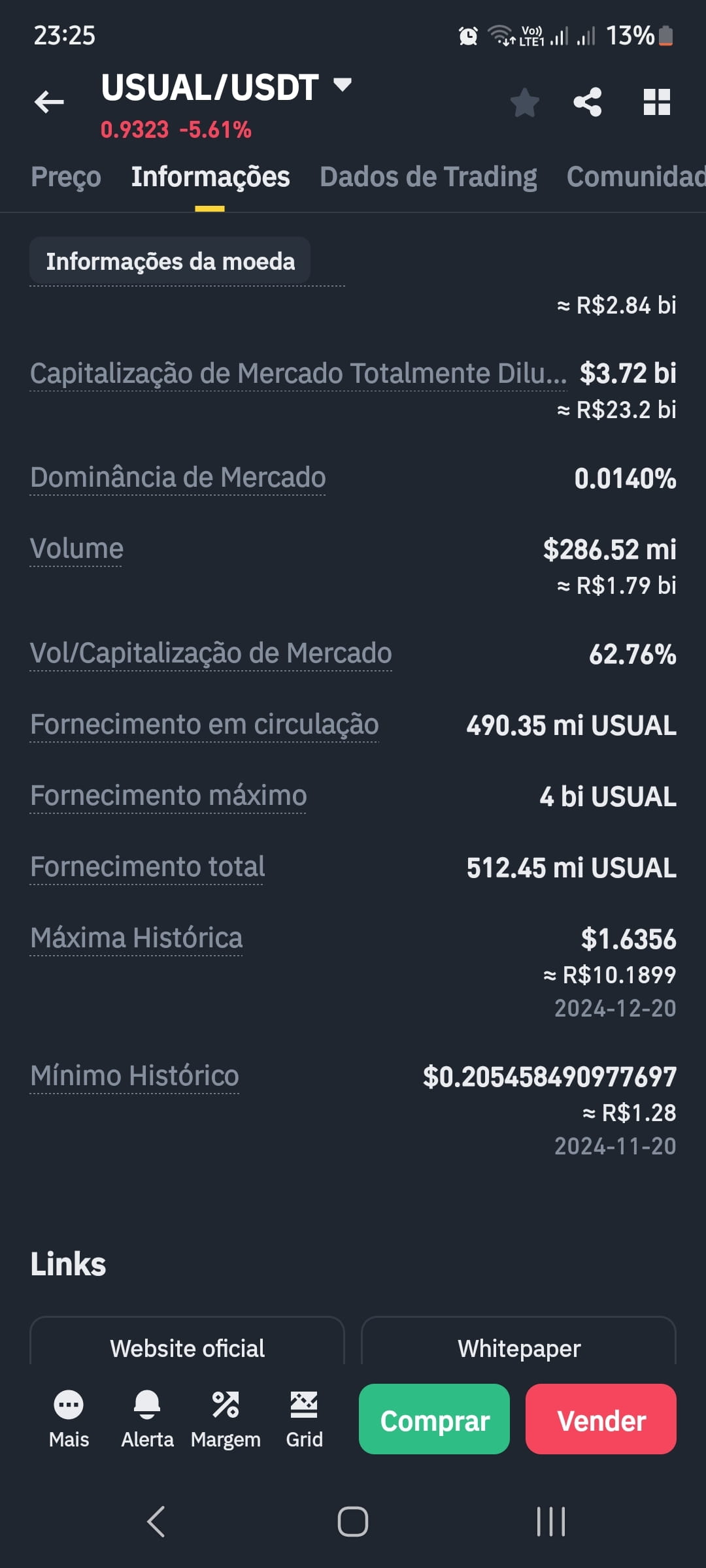Open the Comunidade tab
This screenshot has height=1568, width=706.
[636, 177]
